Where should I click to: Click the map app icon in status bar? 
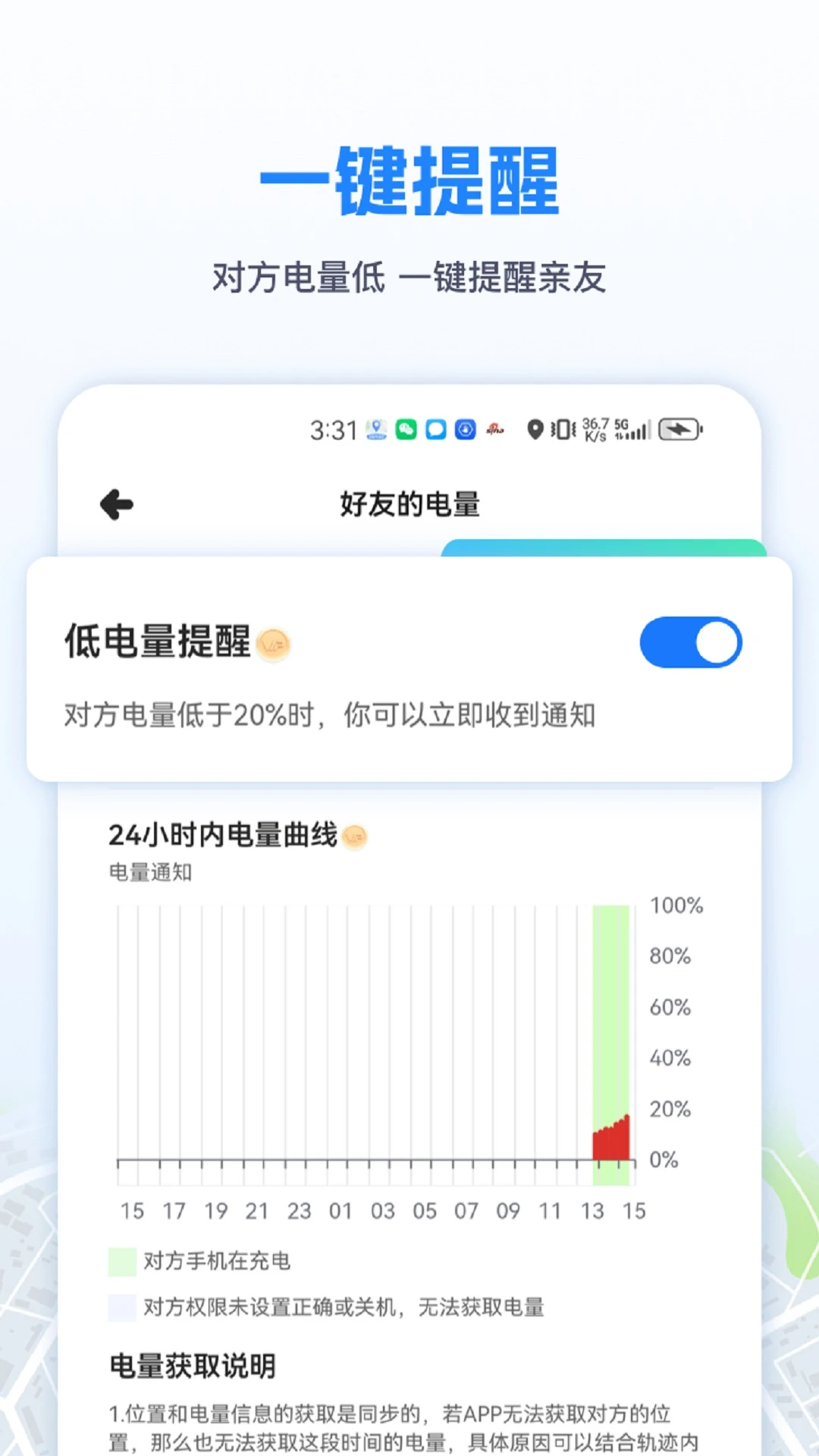point(377,428)
